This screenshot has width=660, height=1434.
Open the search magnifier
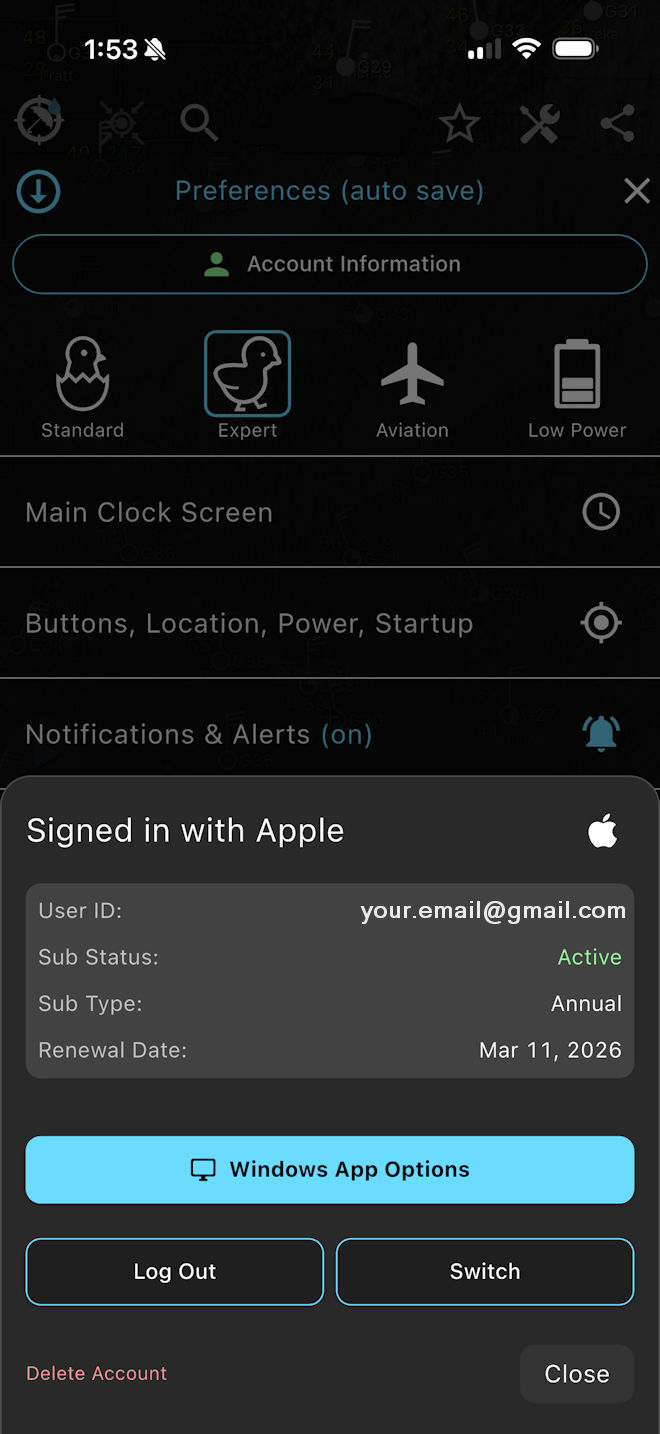tap(198, 123)
